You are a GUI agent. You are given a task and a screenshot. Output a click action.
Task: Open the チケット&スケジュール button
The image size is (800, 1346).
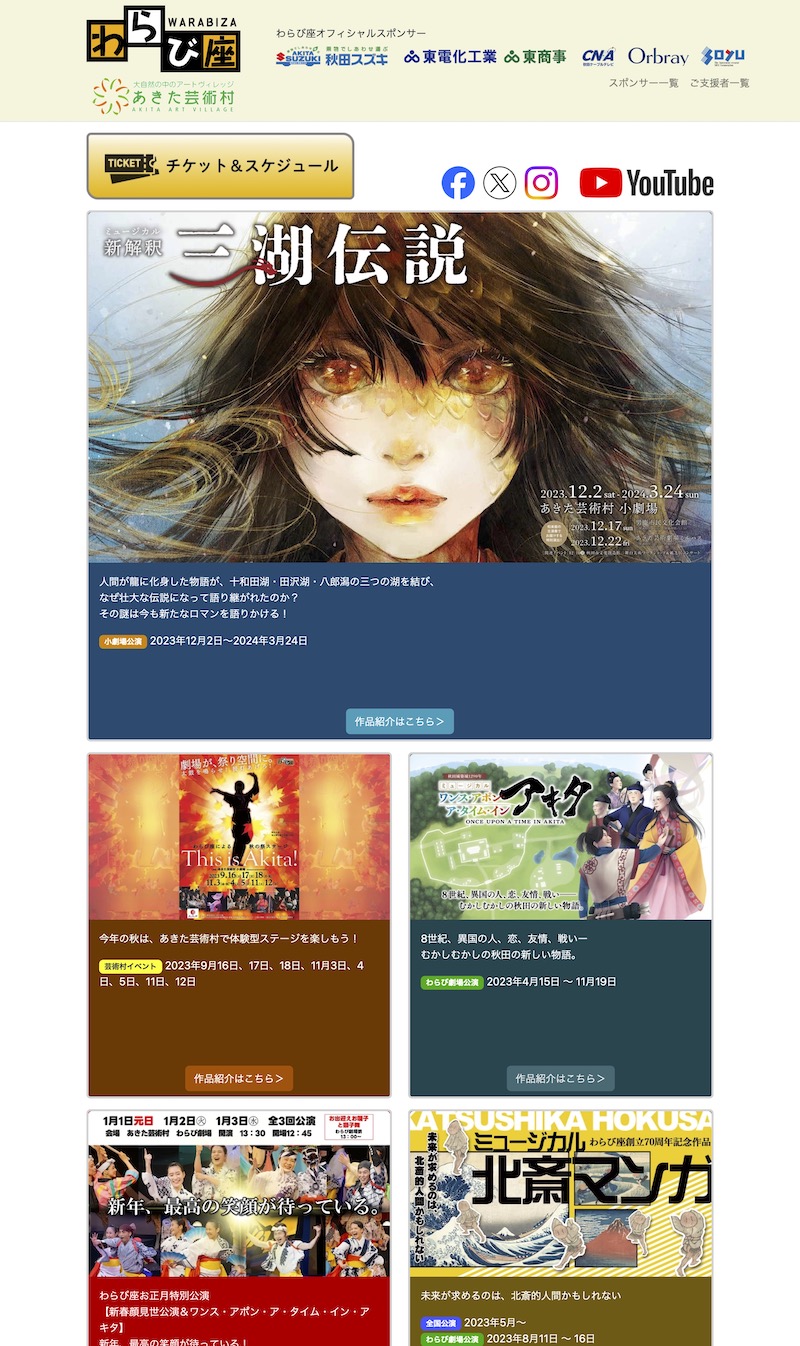tap(220, 166)
